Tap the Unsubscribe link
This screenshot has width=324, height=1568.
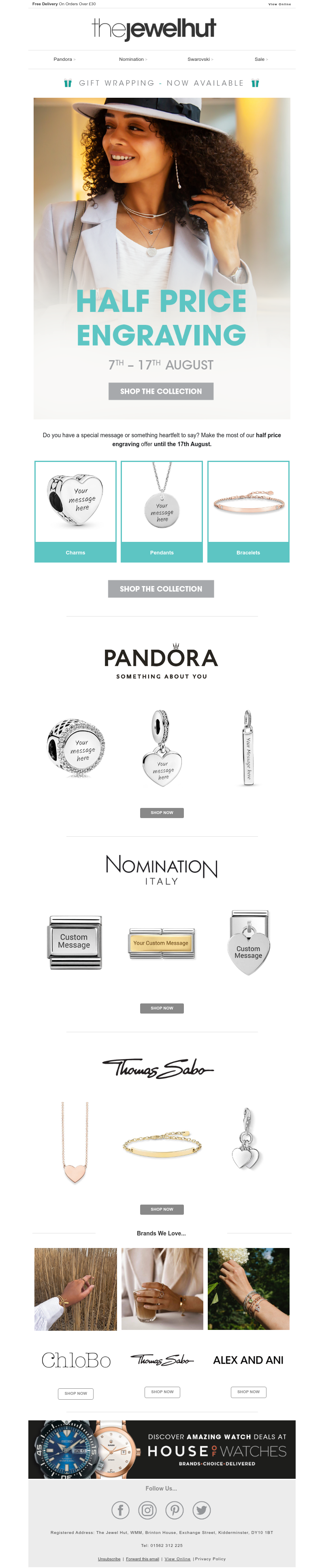point(109,1559)
